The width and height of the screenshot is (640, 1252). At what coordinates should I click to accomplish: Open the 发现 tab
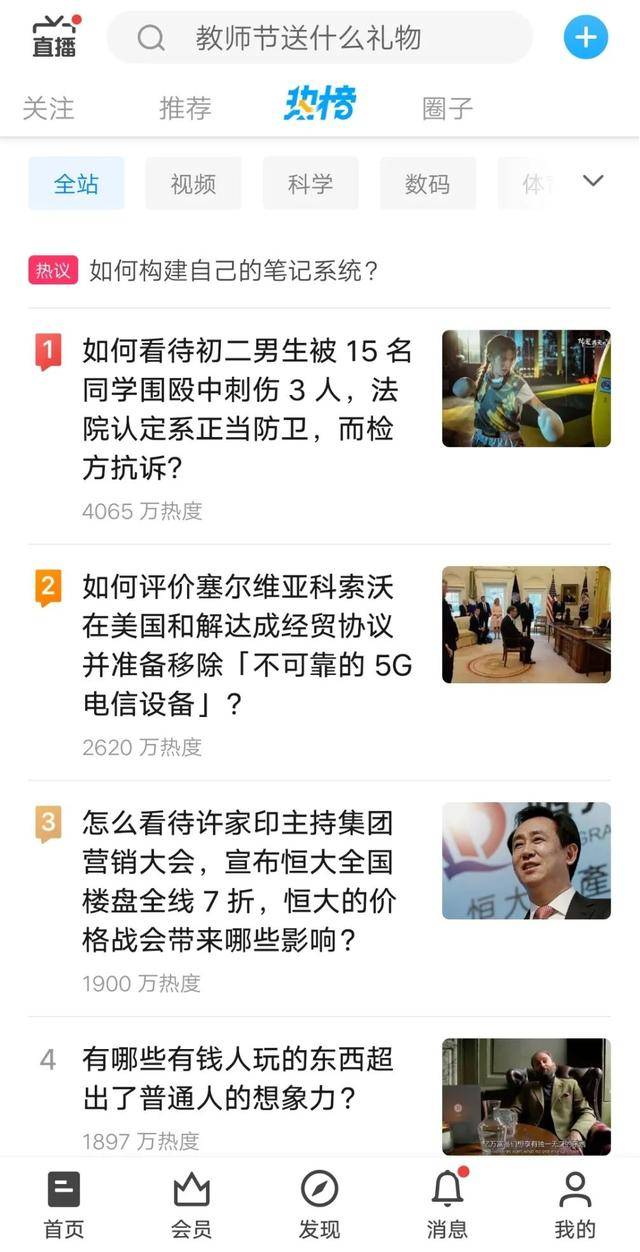(x=319, y=1204)
